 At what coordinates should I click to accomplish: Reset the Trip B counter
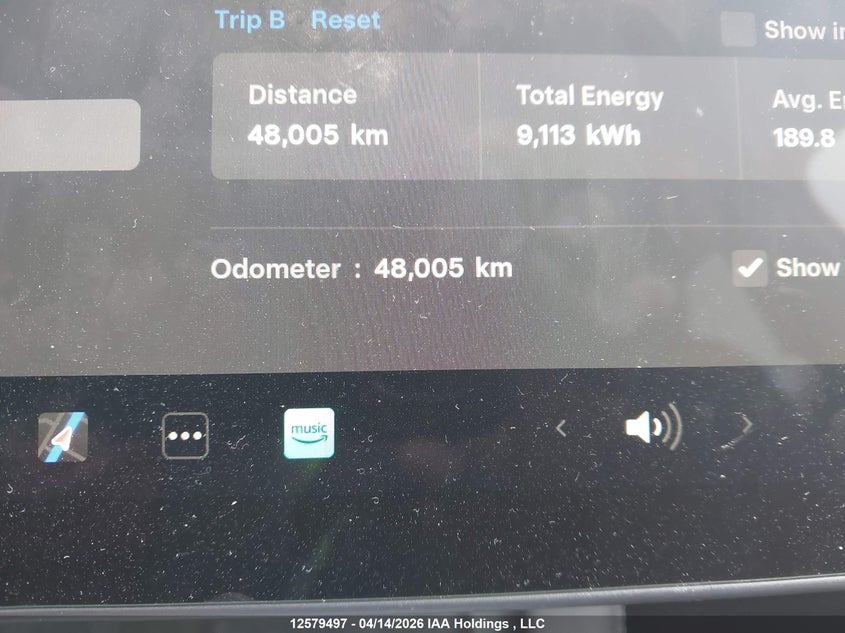[345, 20]
